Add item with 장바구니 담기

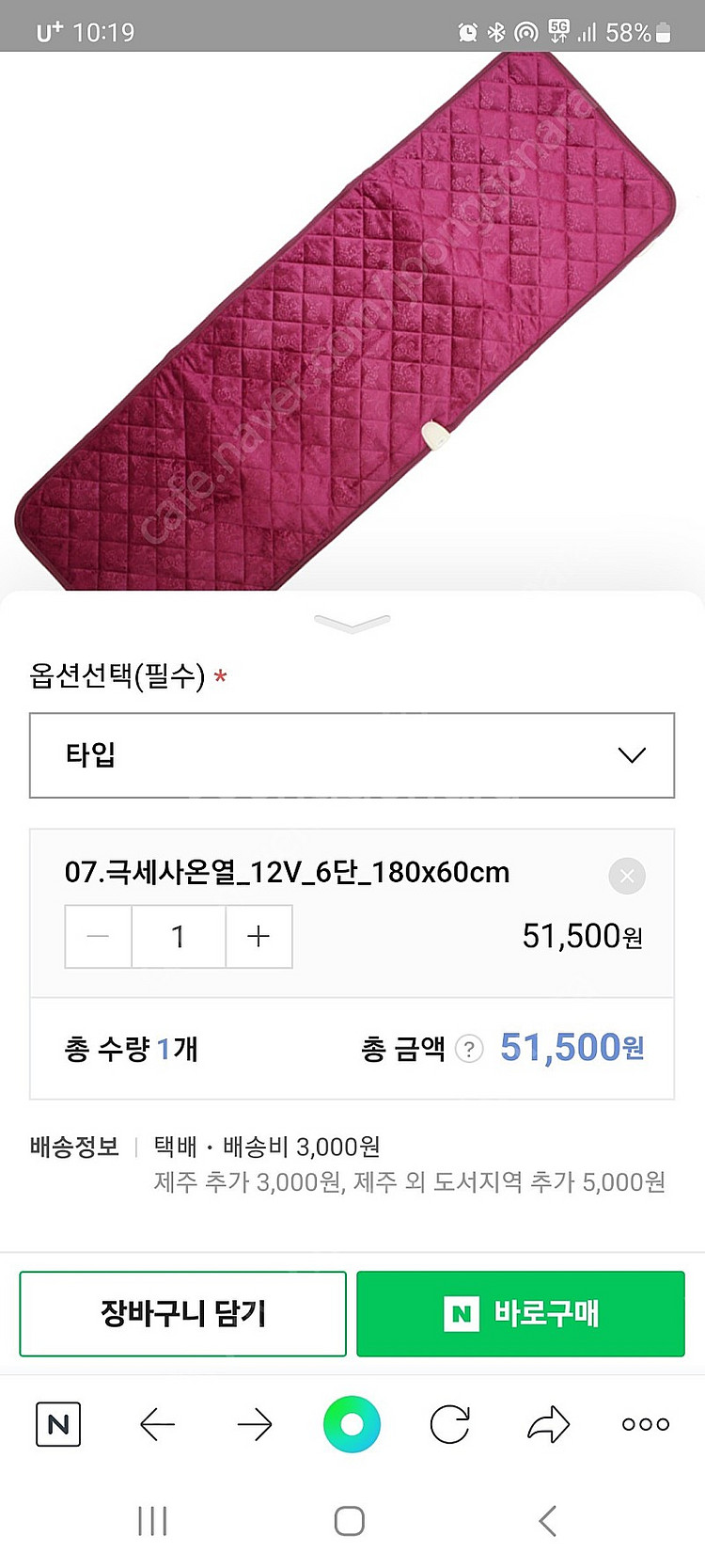point(183,1314)
